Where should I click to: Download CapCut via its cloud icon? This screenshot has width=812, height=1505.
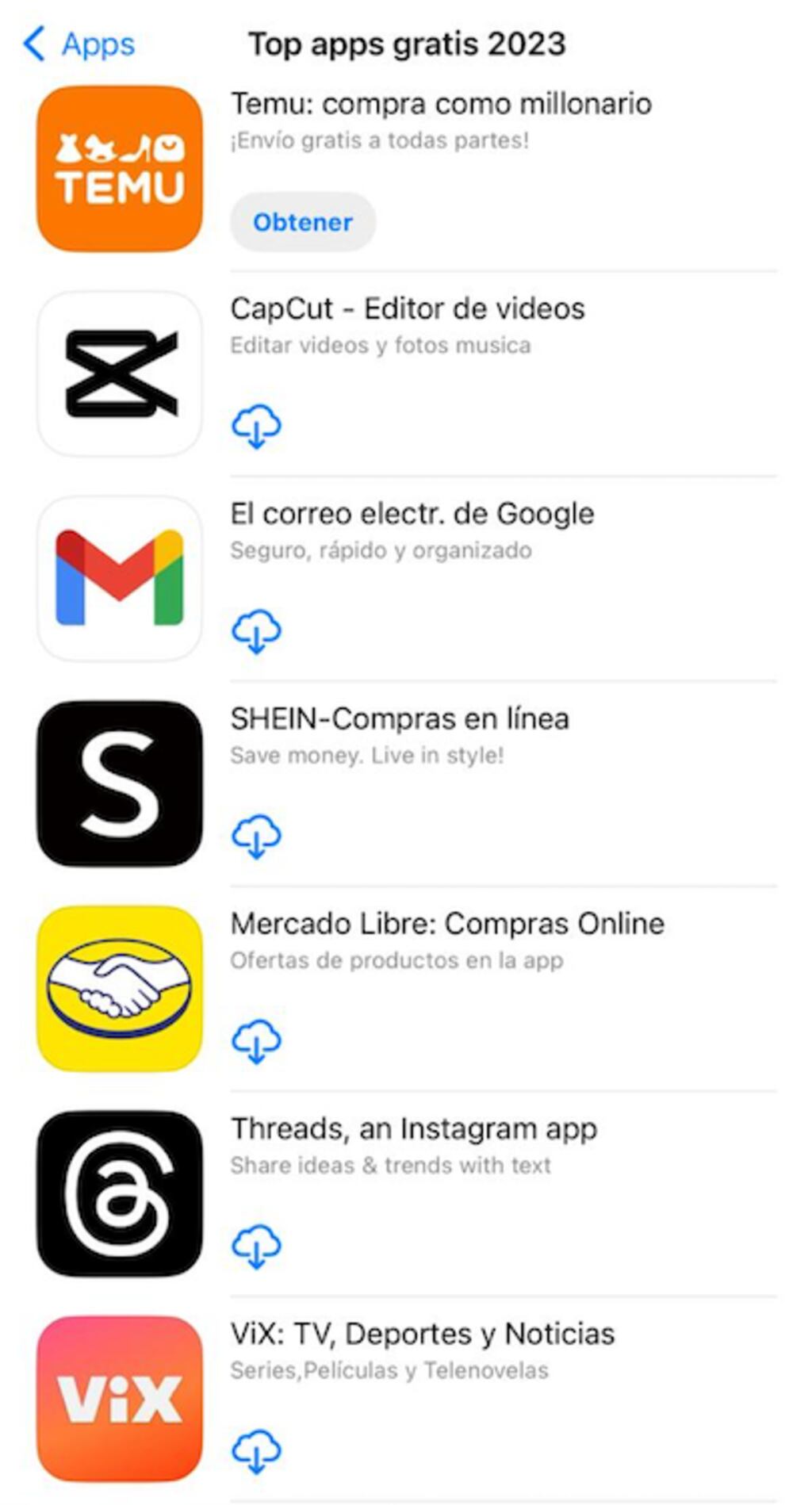pos(255,426)
